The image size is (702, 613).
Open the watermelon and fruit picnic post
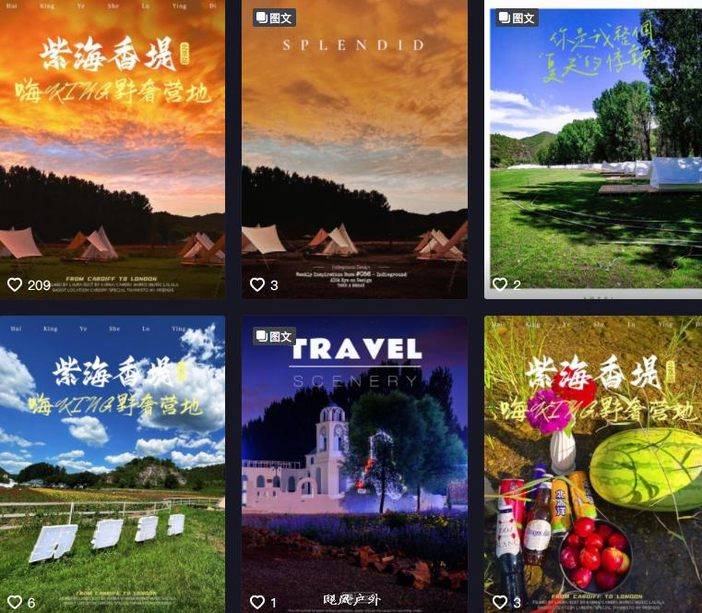pyautogui.click(x=593, y=464)
